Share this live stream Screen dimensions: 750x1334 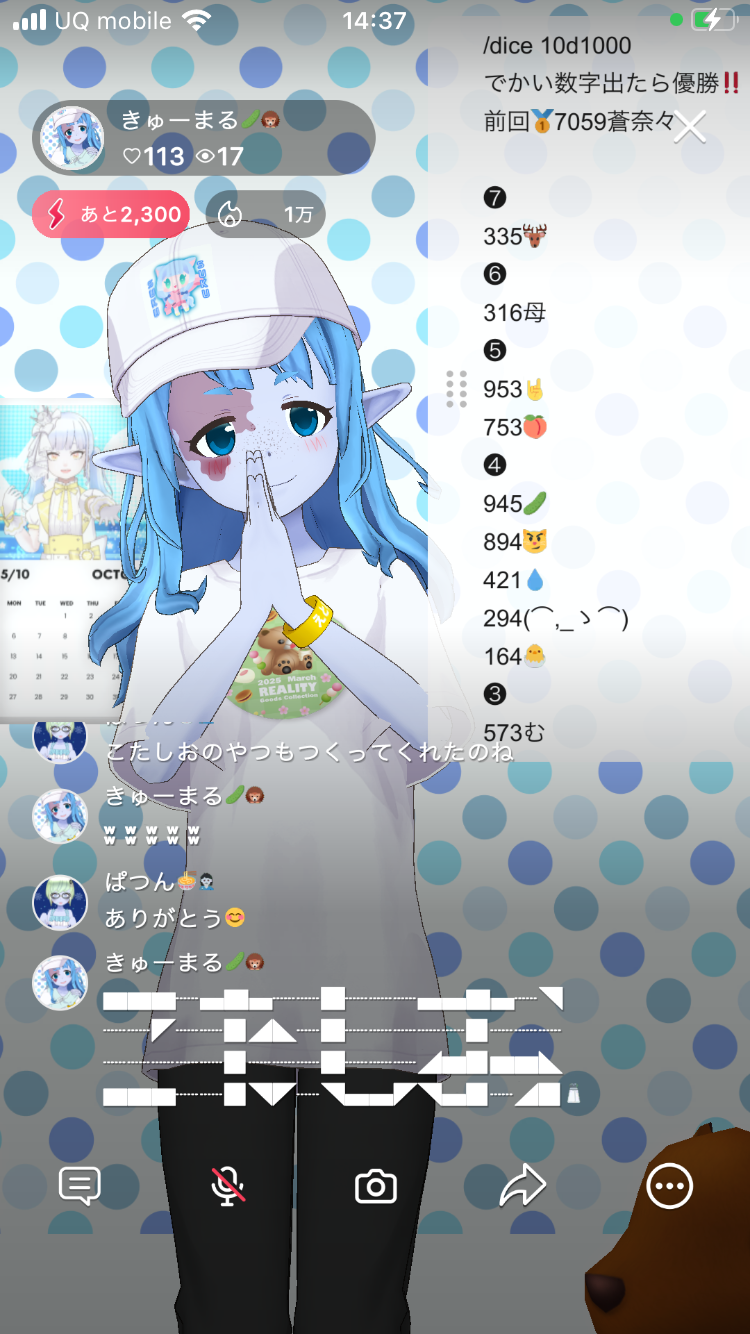[x=522, y=1186]
